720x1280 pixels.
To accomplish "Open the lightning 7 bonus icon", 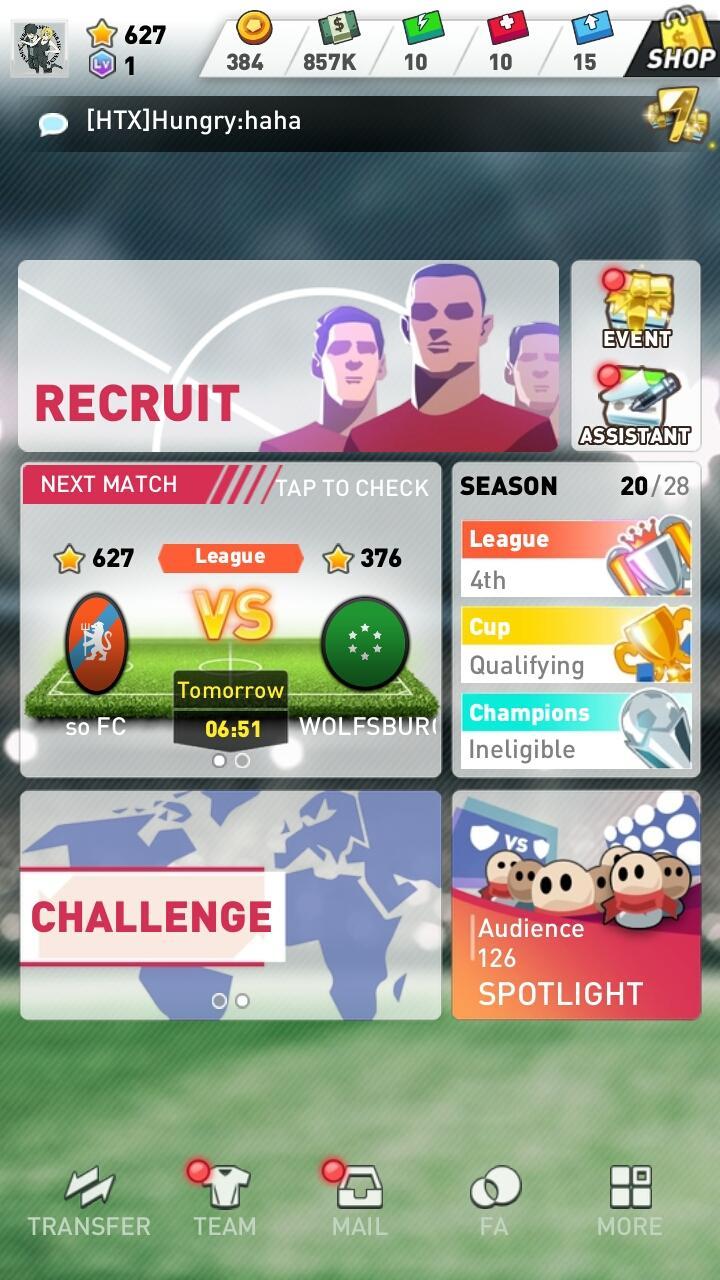I will [682, 120].
